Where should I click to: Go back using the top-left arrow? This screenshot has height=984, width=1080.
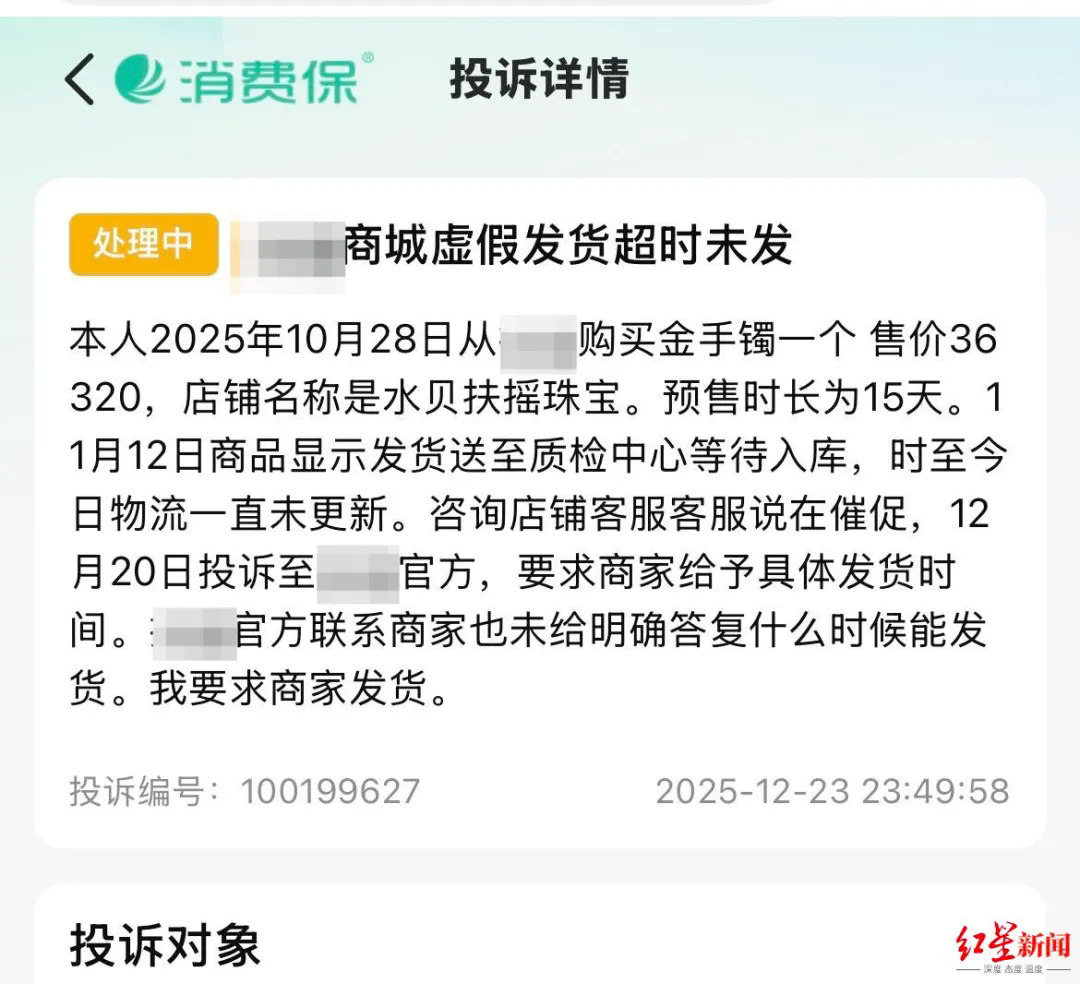(80, 80)
